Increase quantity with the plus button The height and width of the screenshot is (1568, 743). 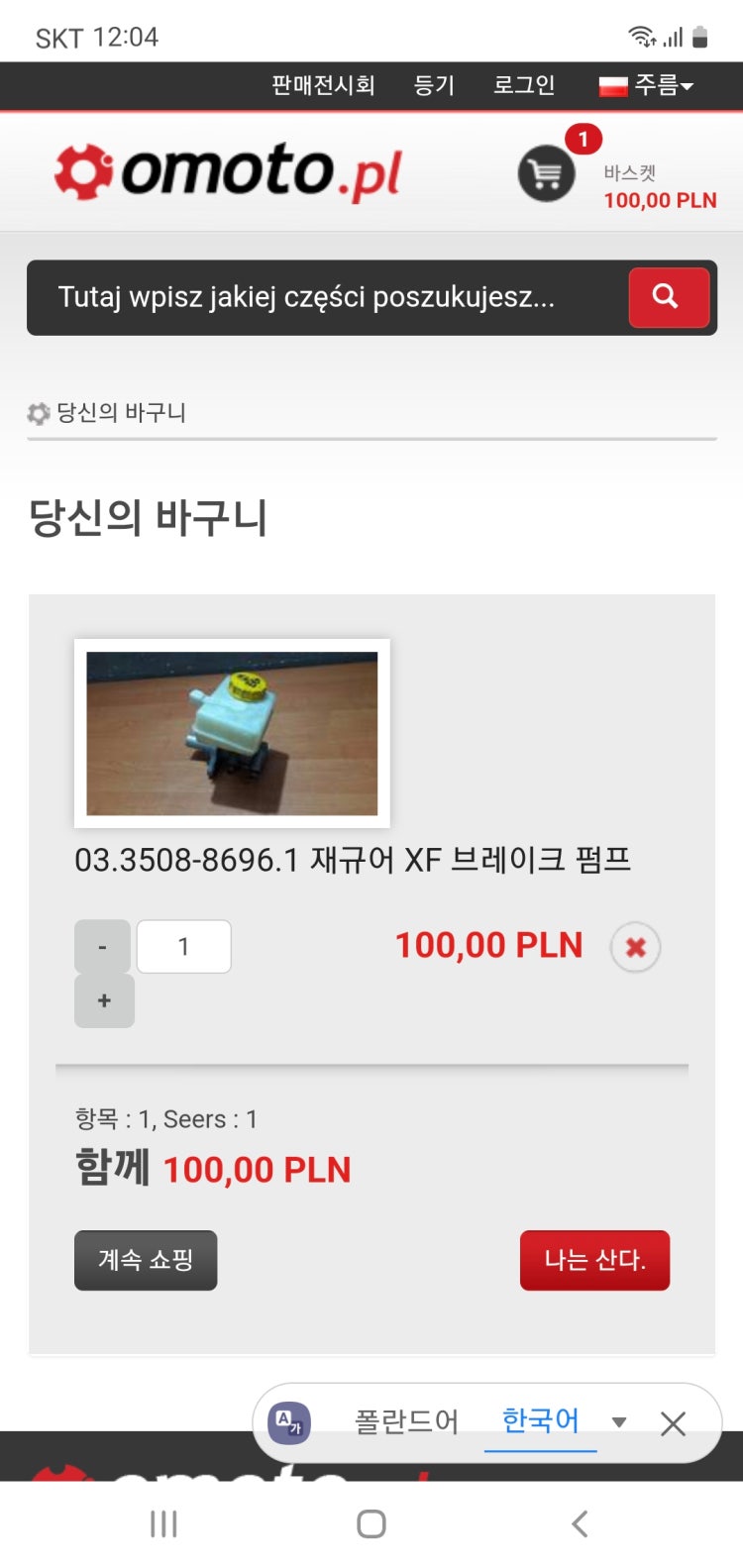[104, 1000]
